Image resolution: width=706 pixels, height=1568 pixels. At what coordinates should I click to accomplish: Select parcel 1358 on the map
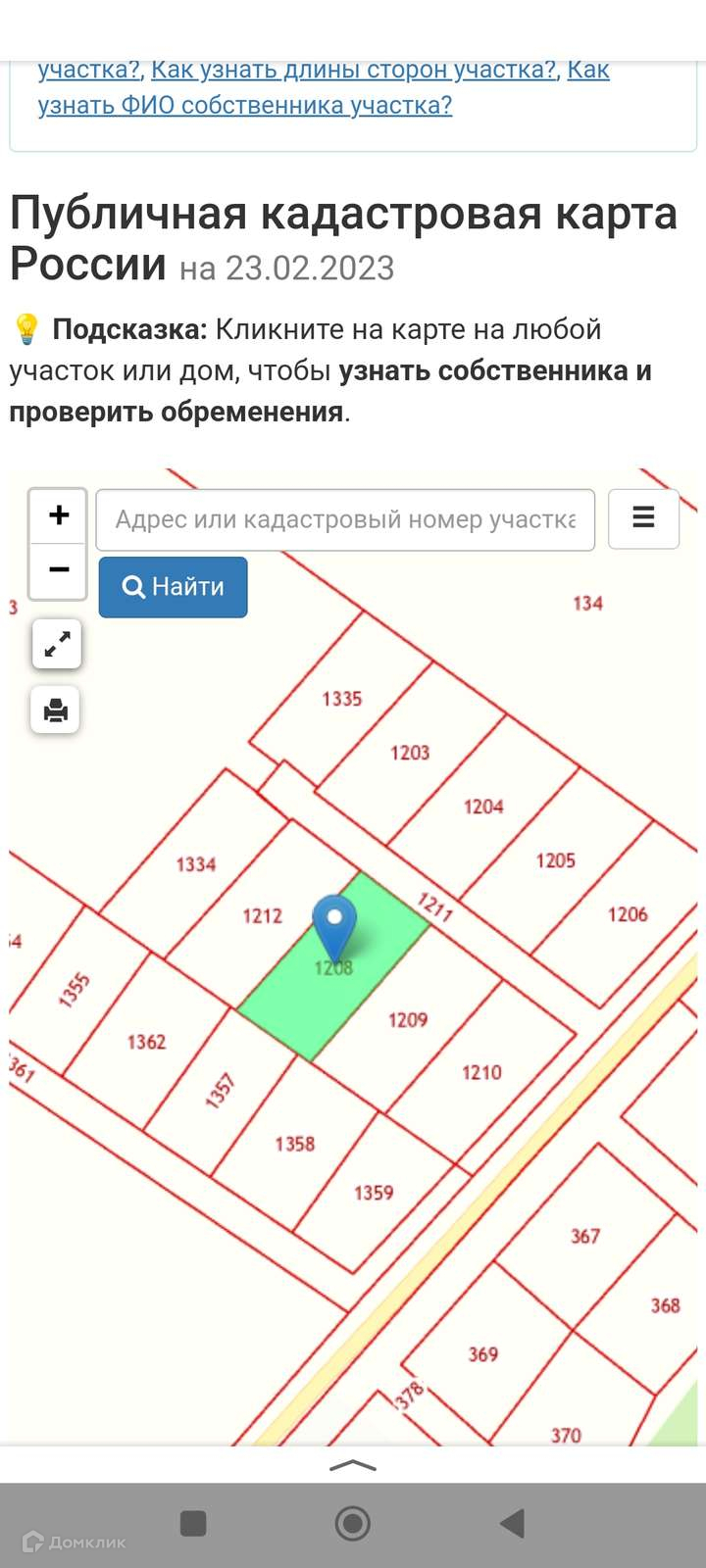pyautogui.click(x=294, y=1144)
